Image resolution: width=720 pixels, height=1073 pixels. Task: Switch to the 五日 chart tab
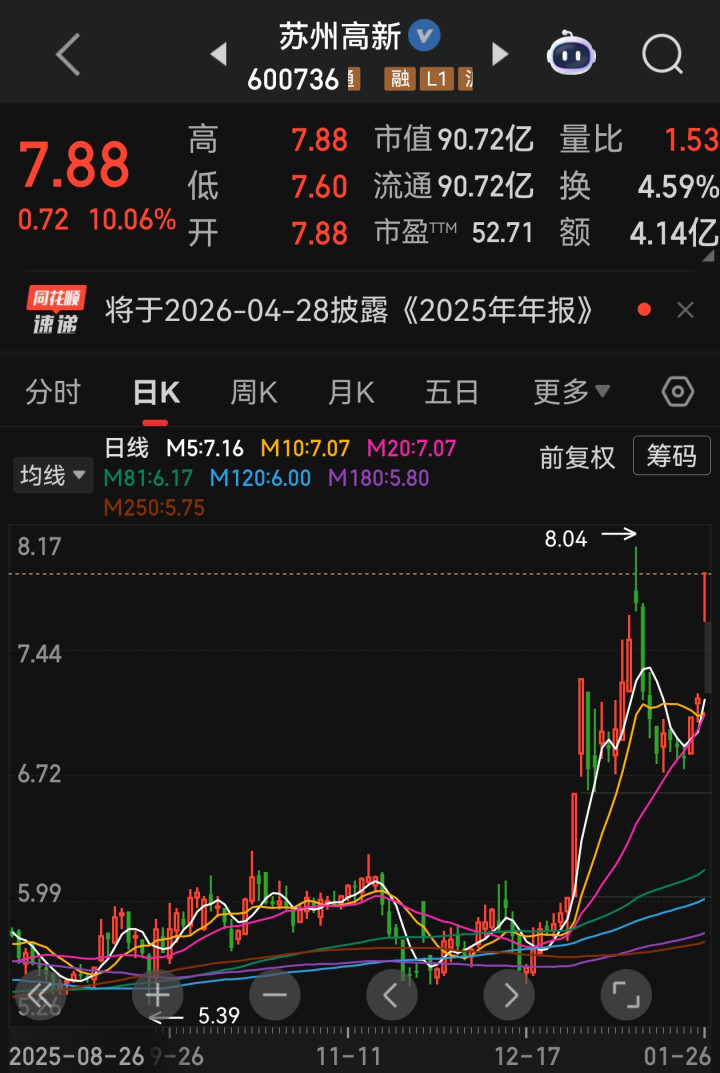(451, 392)
